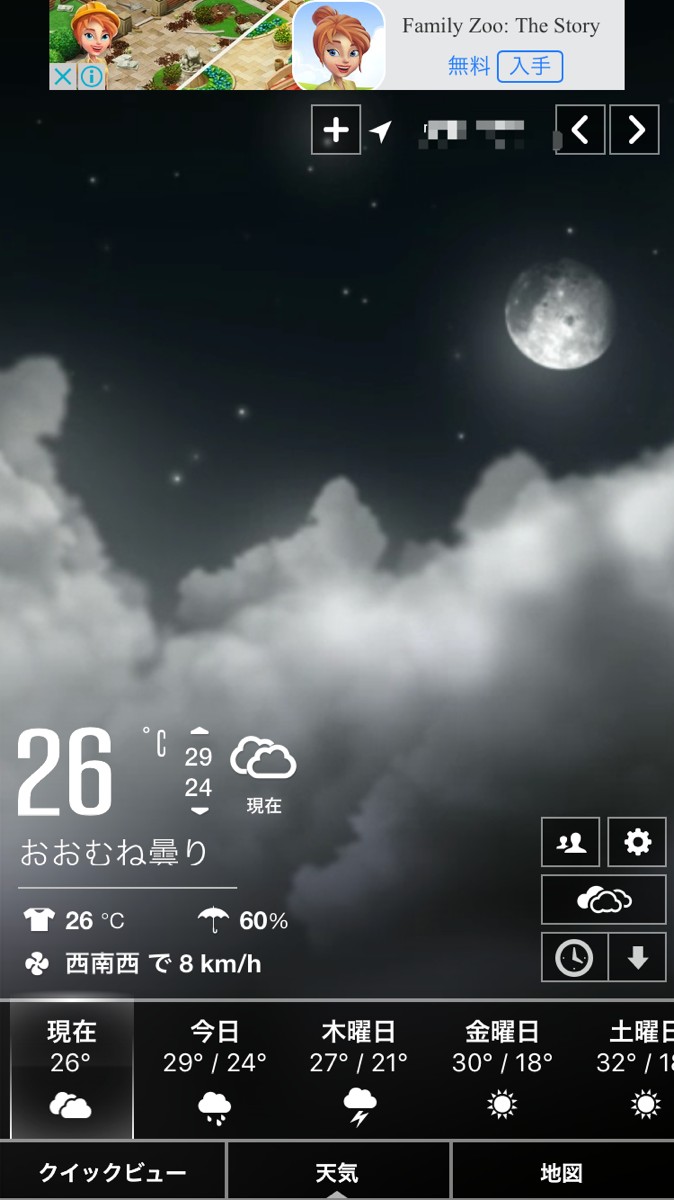Open the settings gear
The image size is (674, 1200).
point(637,843)
